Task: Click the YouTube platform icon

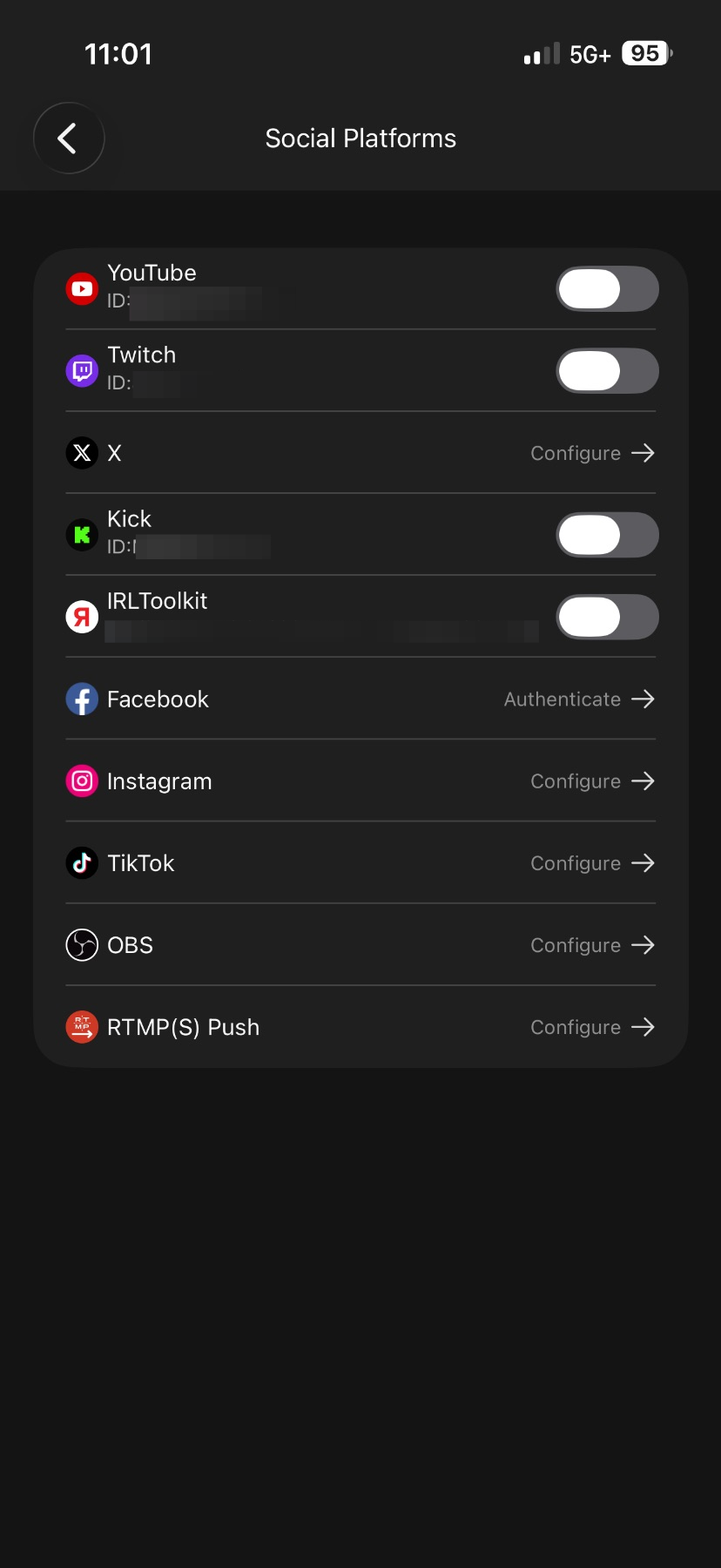Action: (x=81, y=287)
